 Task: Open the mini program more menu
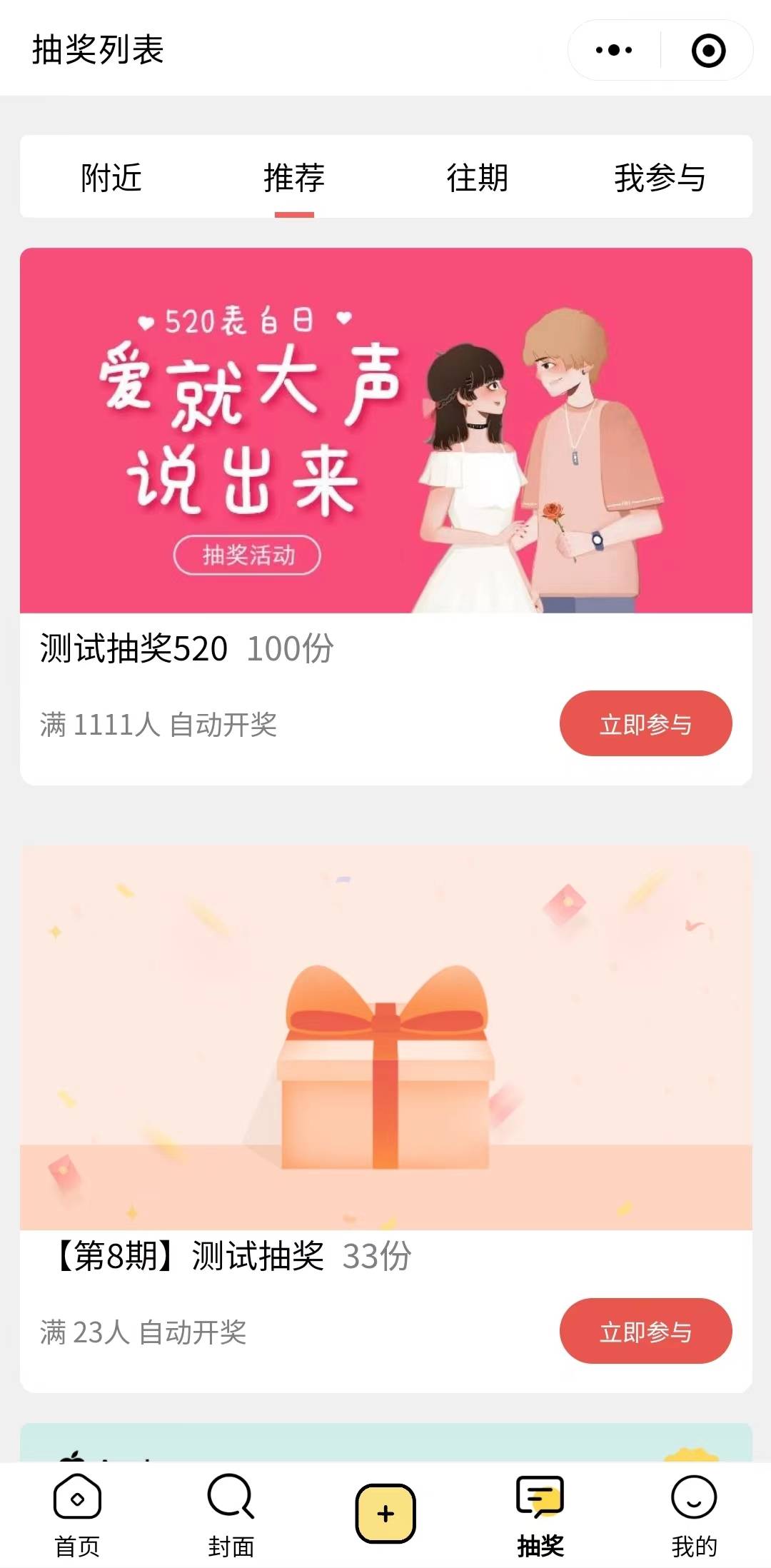614,50
